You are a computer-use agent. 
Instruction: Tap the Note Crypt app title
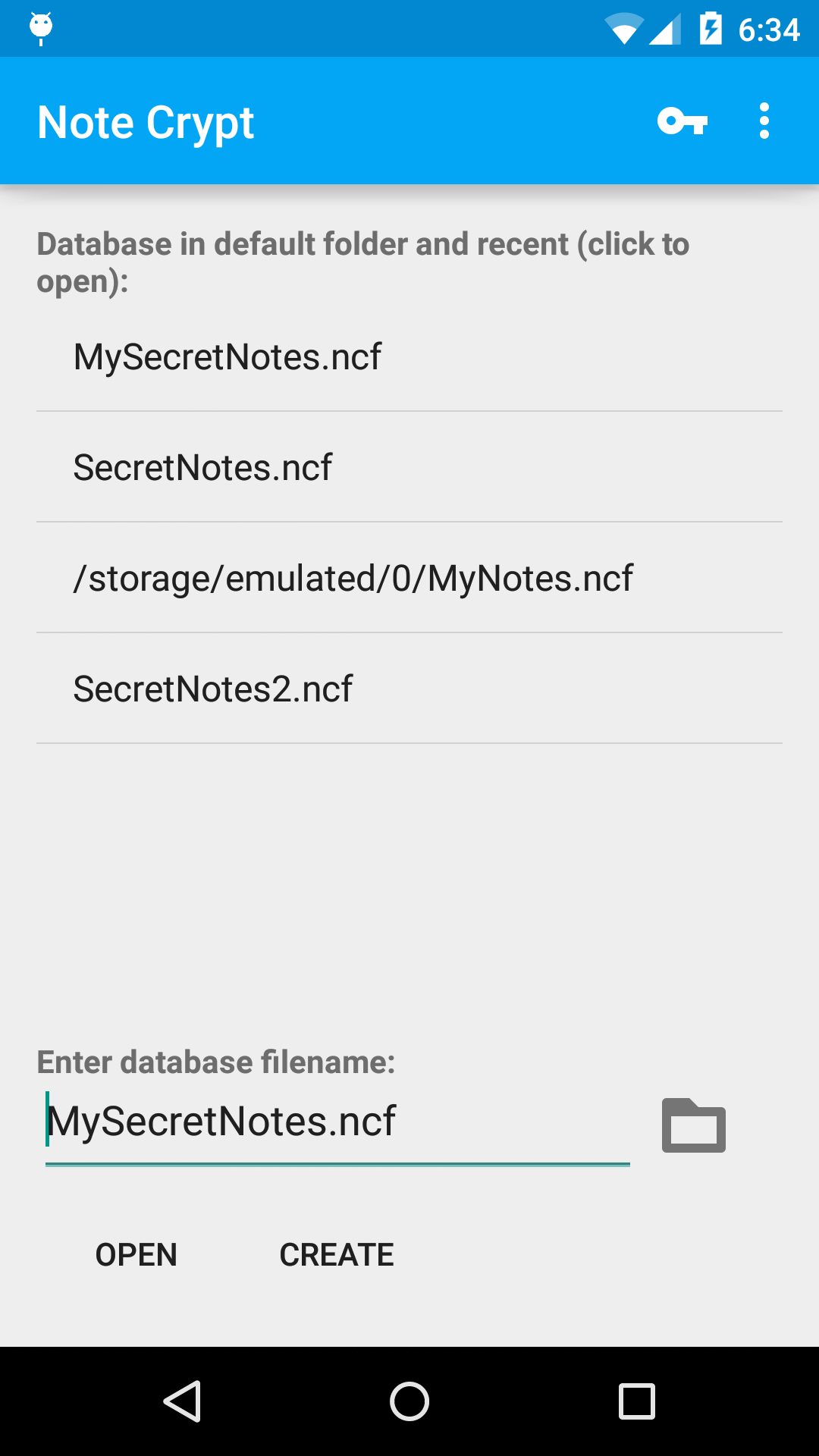(146, 121)
